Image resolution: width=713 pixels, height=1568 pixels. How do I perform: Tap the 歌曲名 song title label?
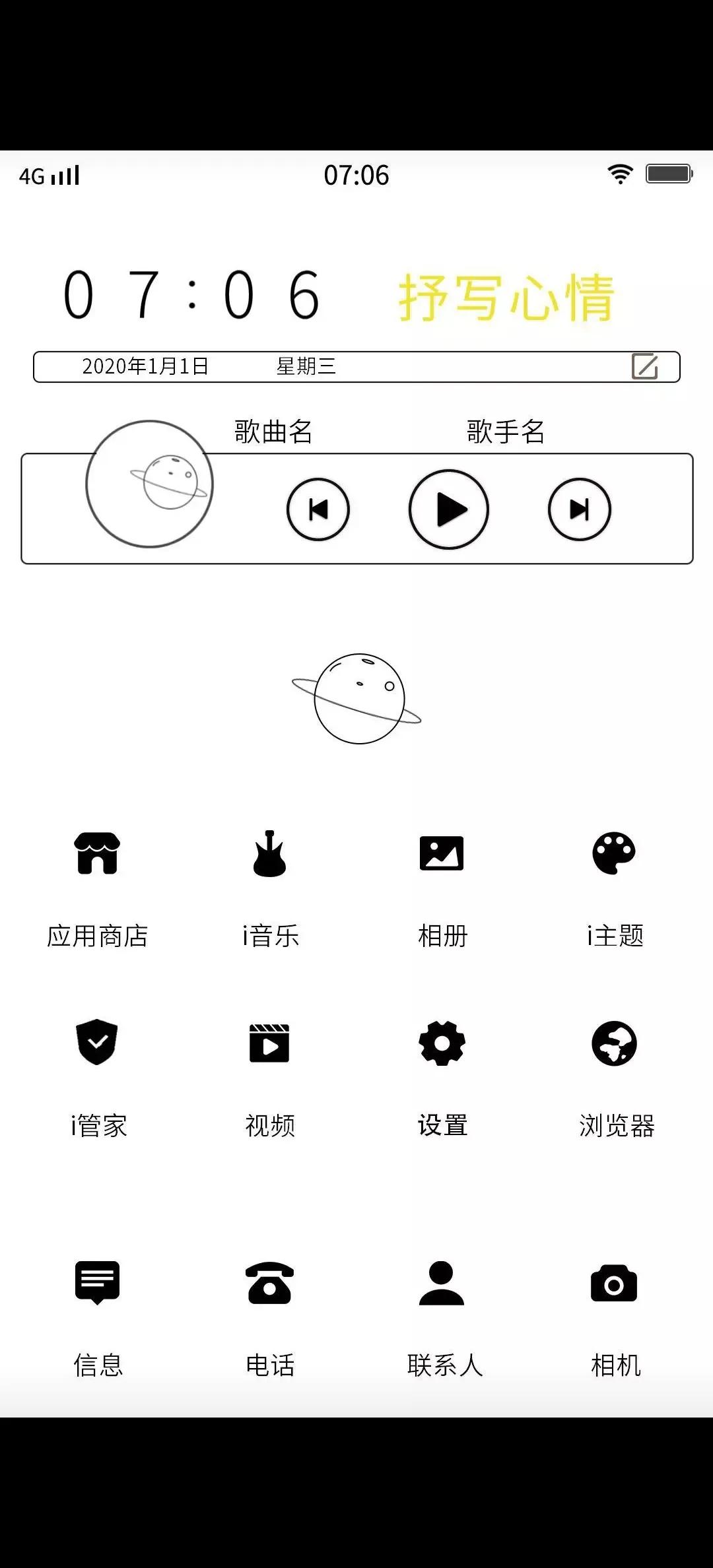tap(273, 431)
